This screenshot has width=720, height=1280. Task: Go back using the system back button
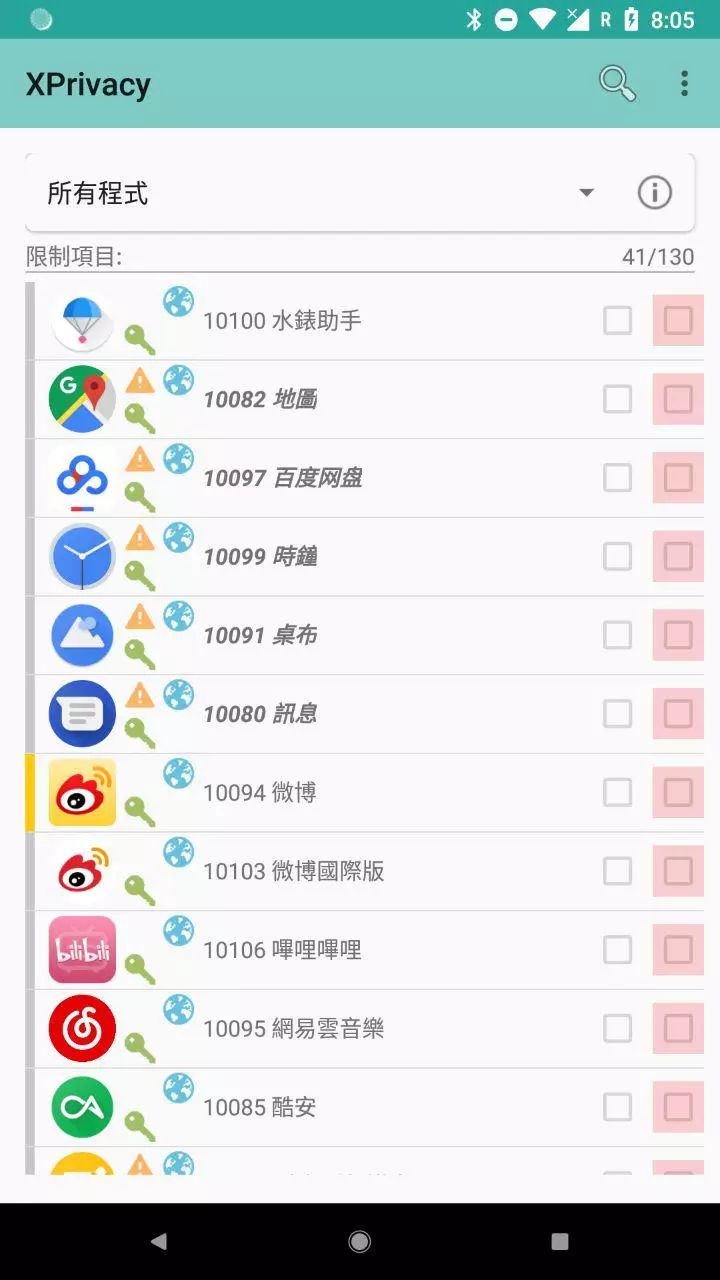[159, 1241]
